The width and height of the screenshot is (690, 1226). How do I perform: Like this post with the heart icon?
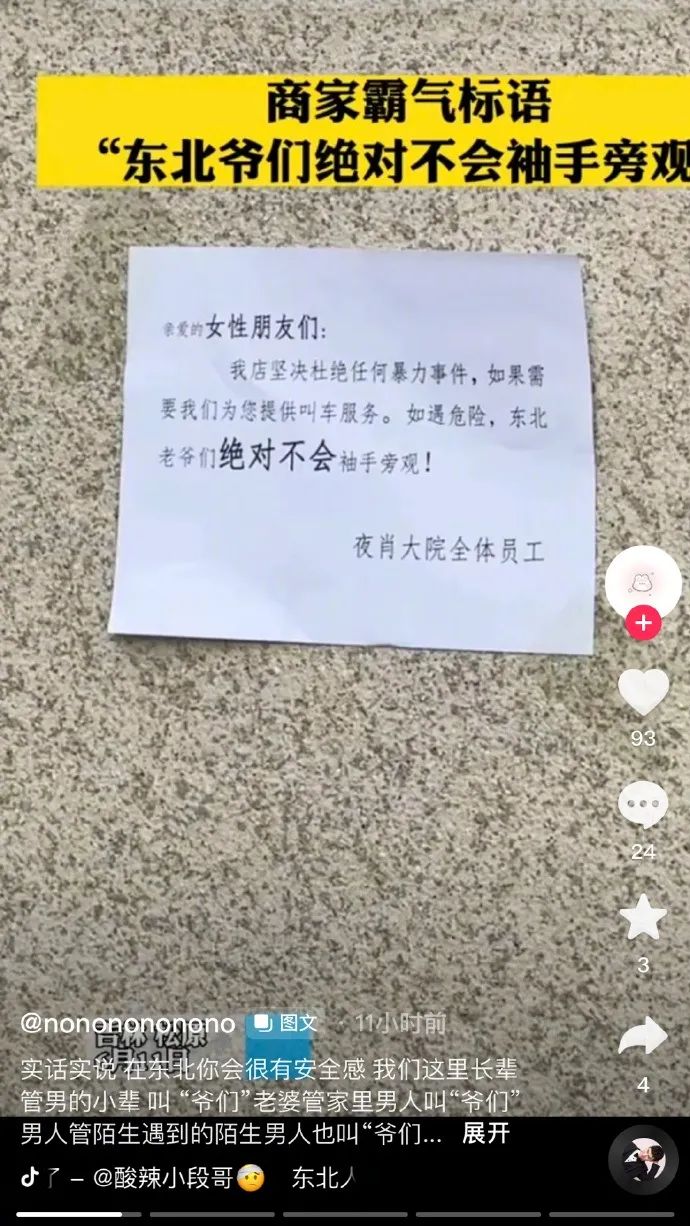pos(643,692)
